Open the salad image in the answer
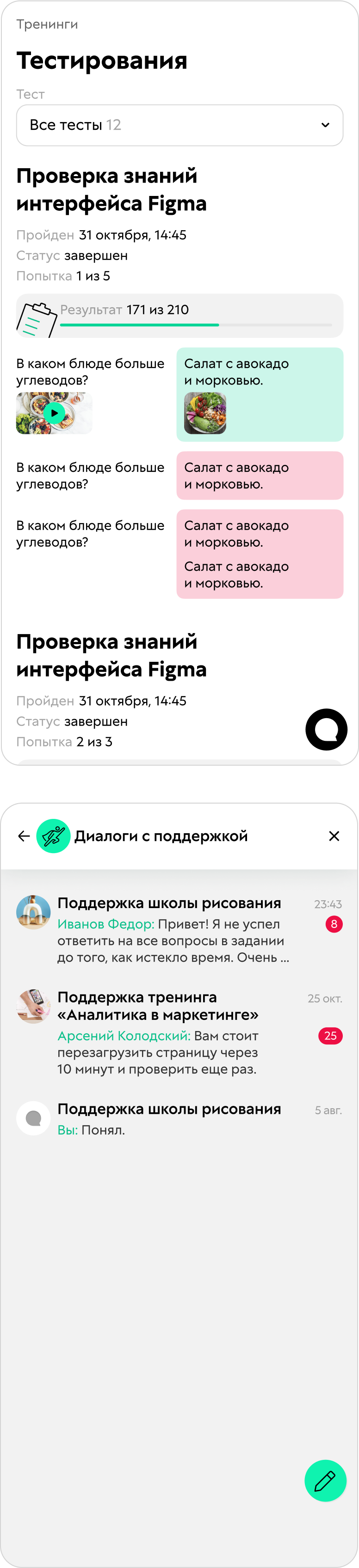The image size is (359, 1568). (205, 413)
